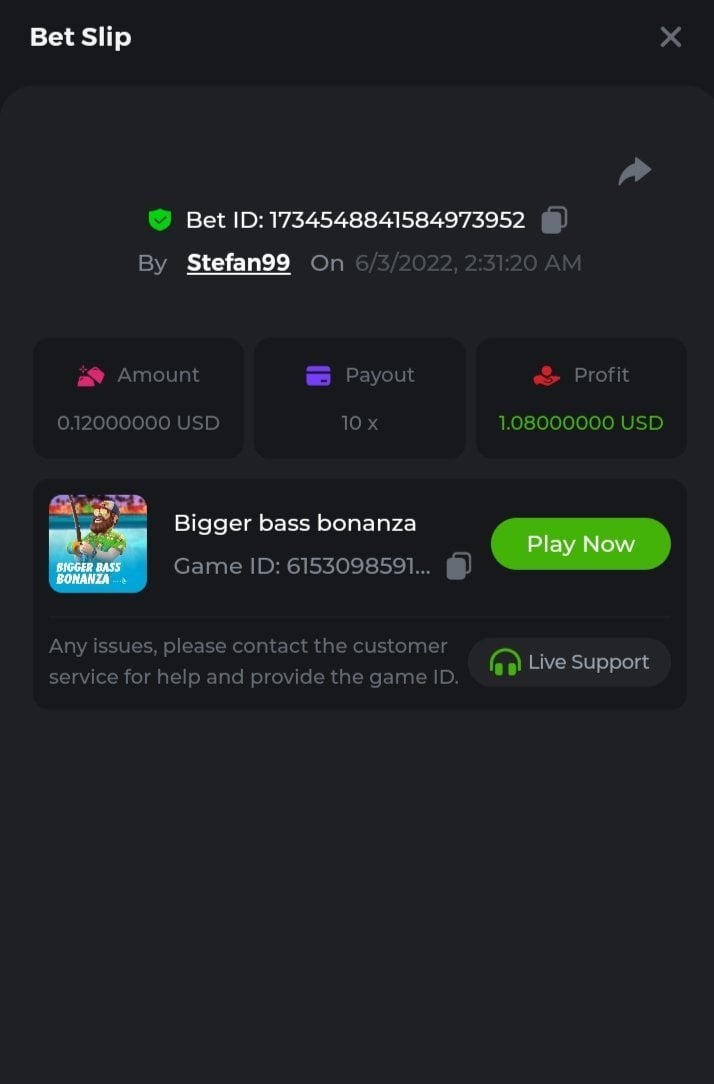
Task: Tap the Play Now button
Action: pos(580,544)
